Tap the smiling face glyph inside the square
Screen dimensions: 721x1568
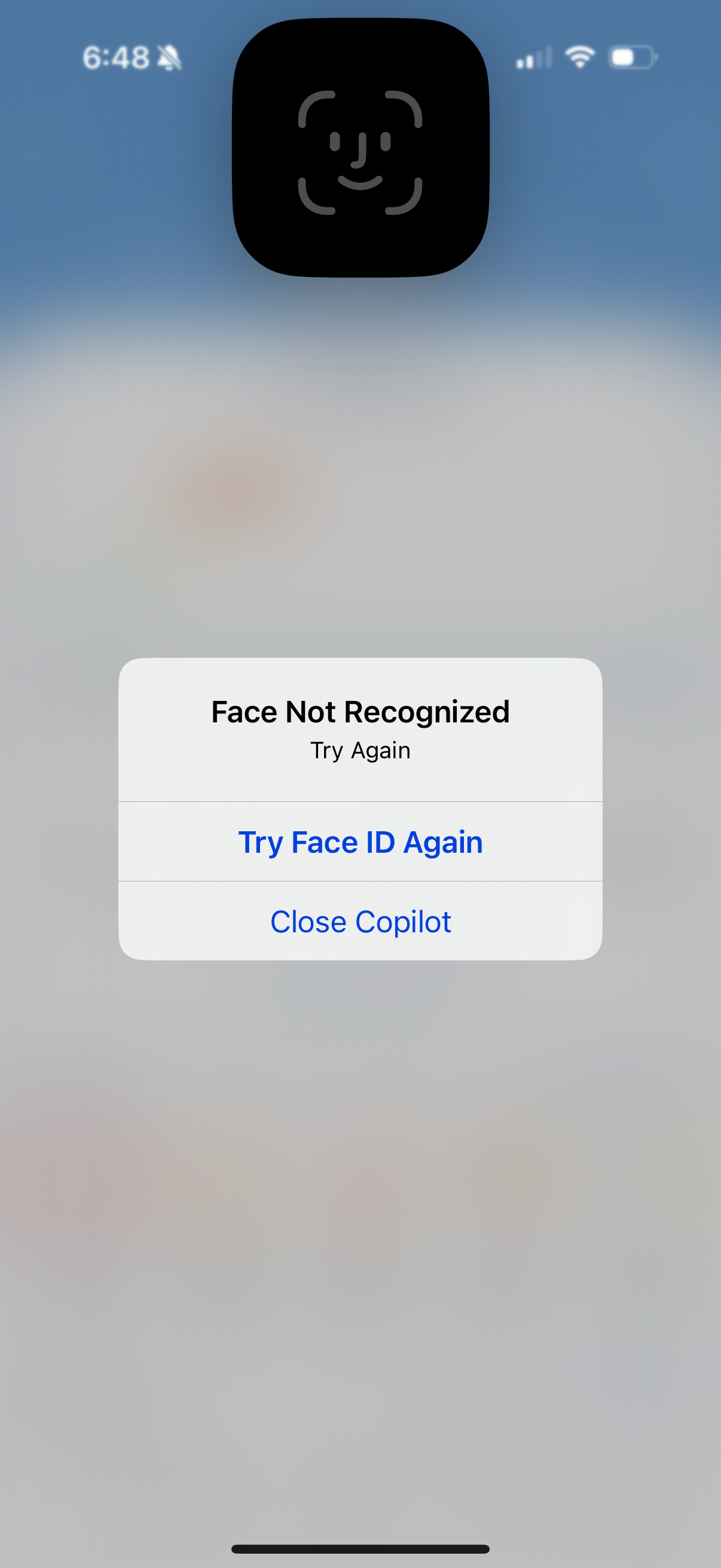click(x=360, y=152)
